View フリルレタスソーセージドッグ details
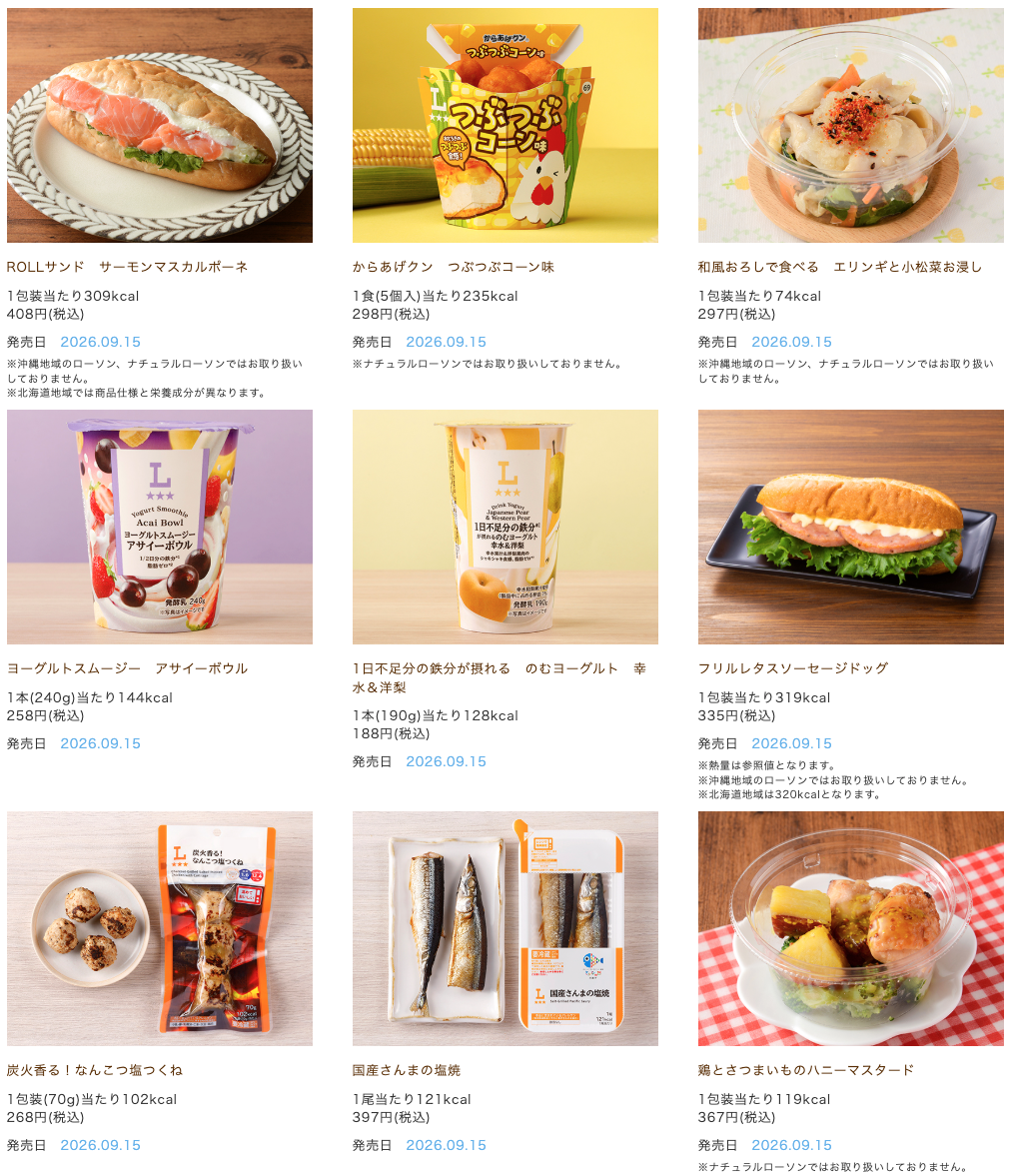1012x1176 pixels. click(793, 668)
